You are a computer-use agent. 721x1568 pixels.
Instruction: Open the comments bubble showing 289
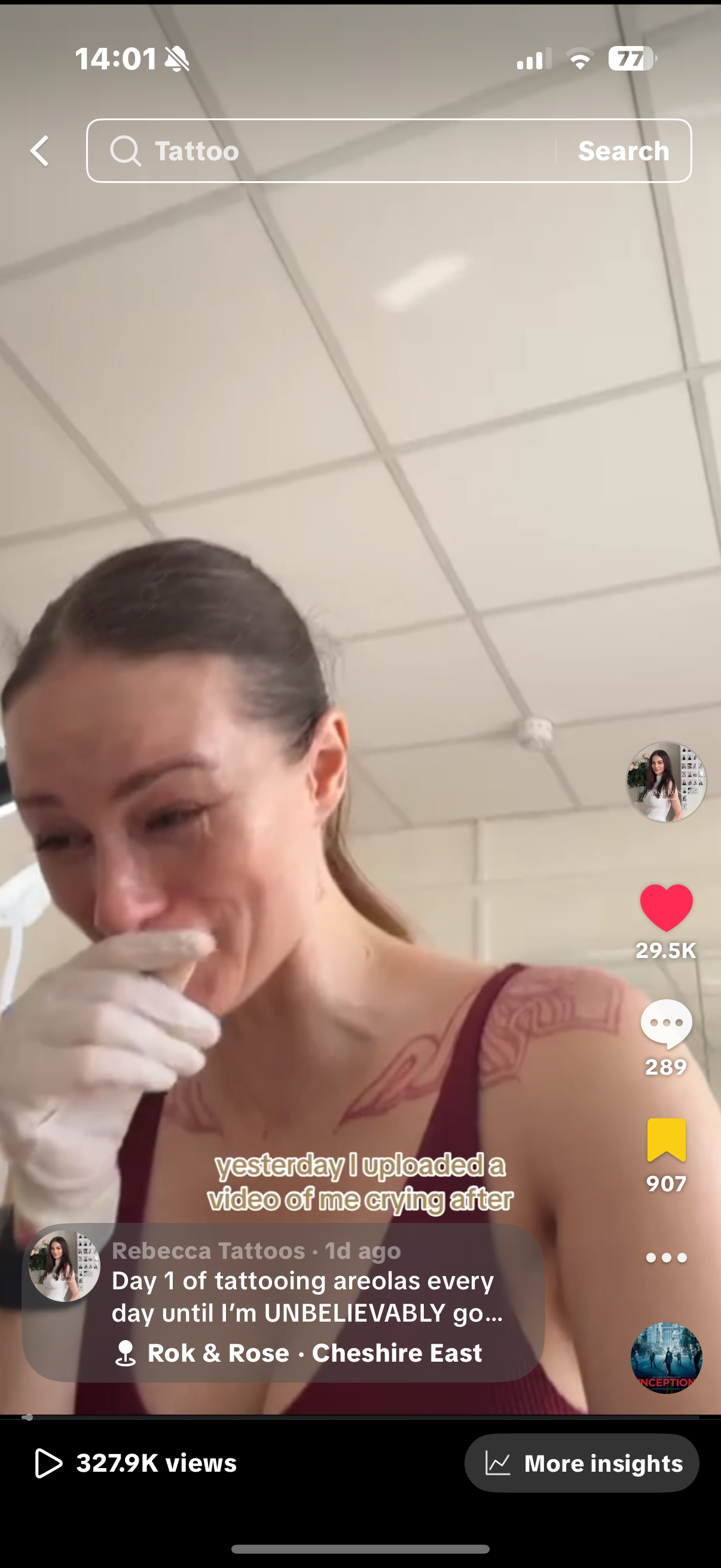pyautogui.click(x=665, y=1024)
